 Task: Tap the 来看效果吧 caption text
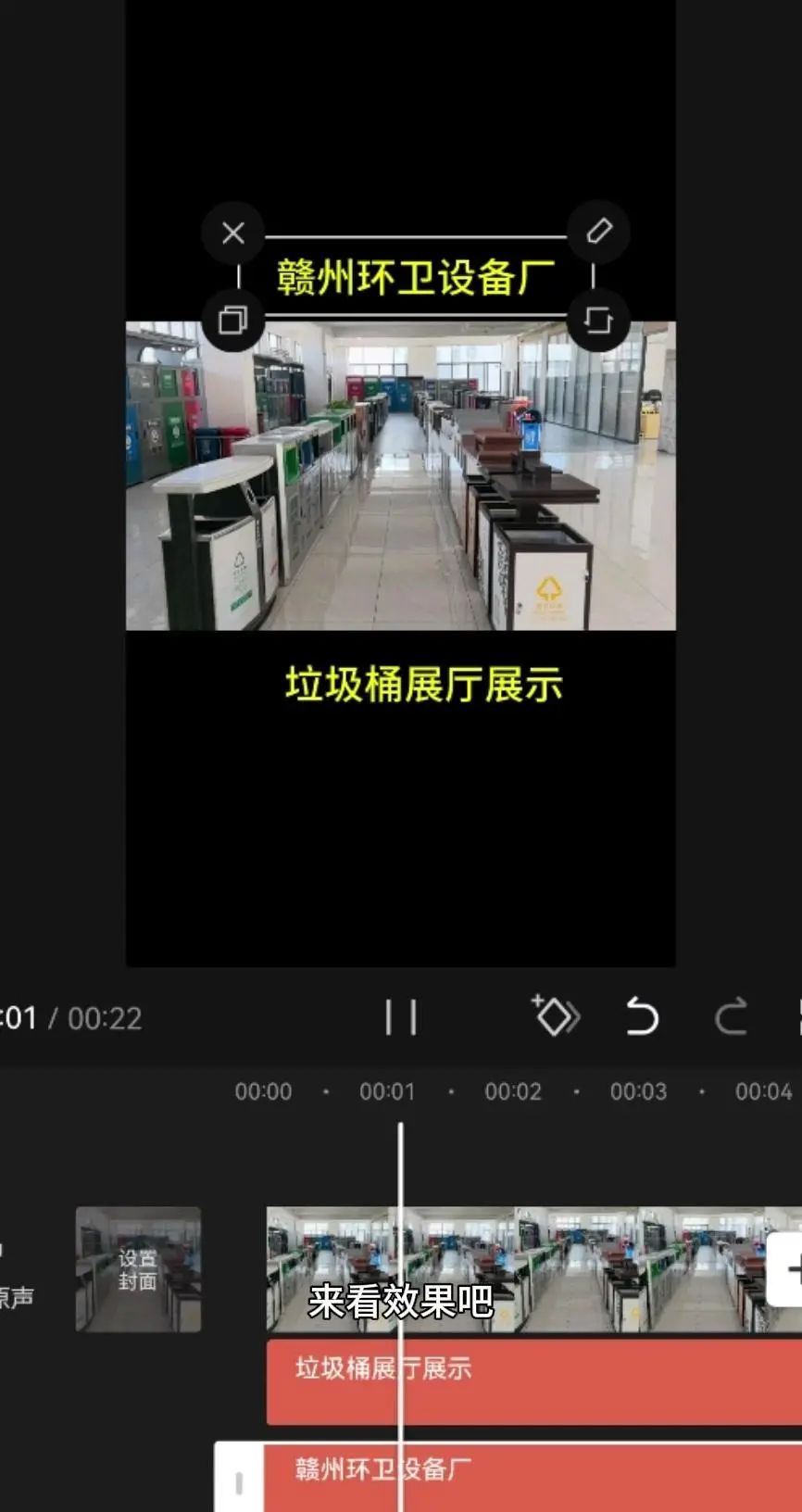click(400, 1301)
